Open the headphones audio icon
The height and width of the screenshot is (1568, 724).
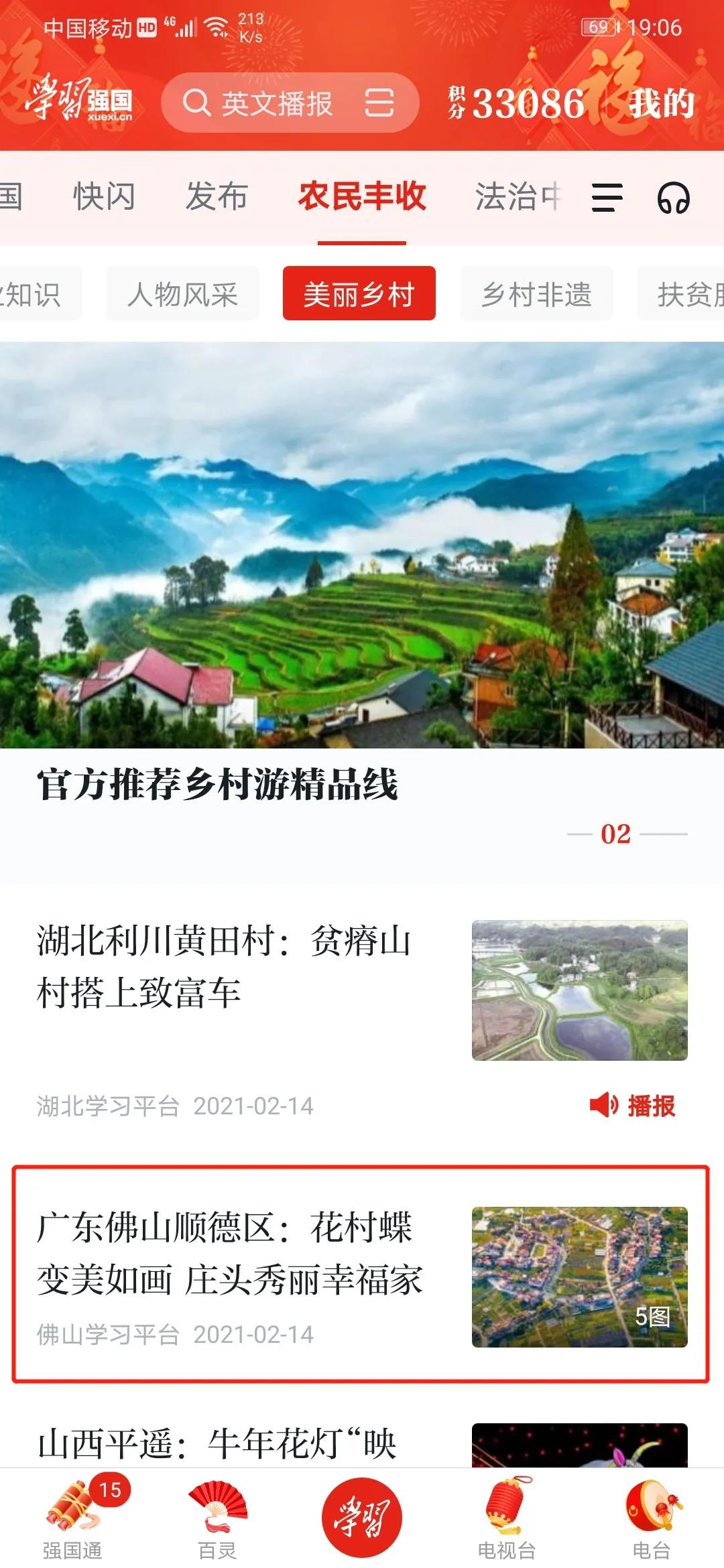(x=673, y=198)
